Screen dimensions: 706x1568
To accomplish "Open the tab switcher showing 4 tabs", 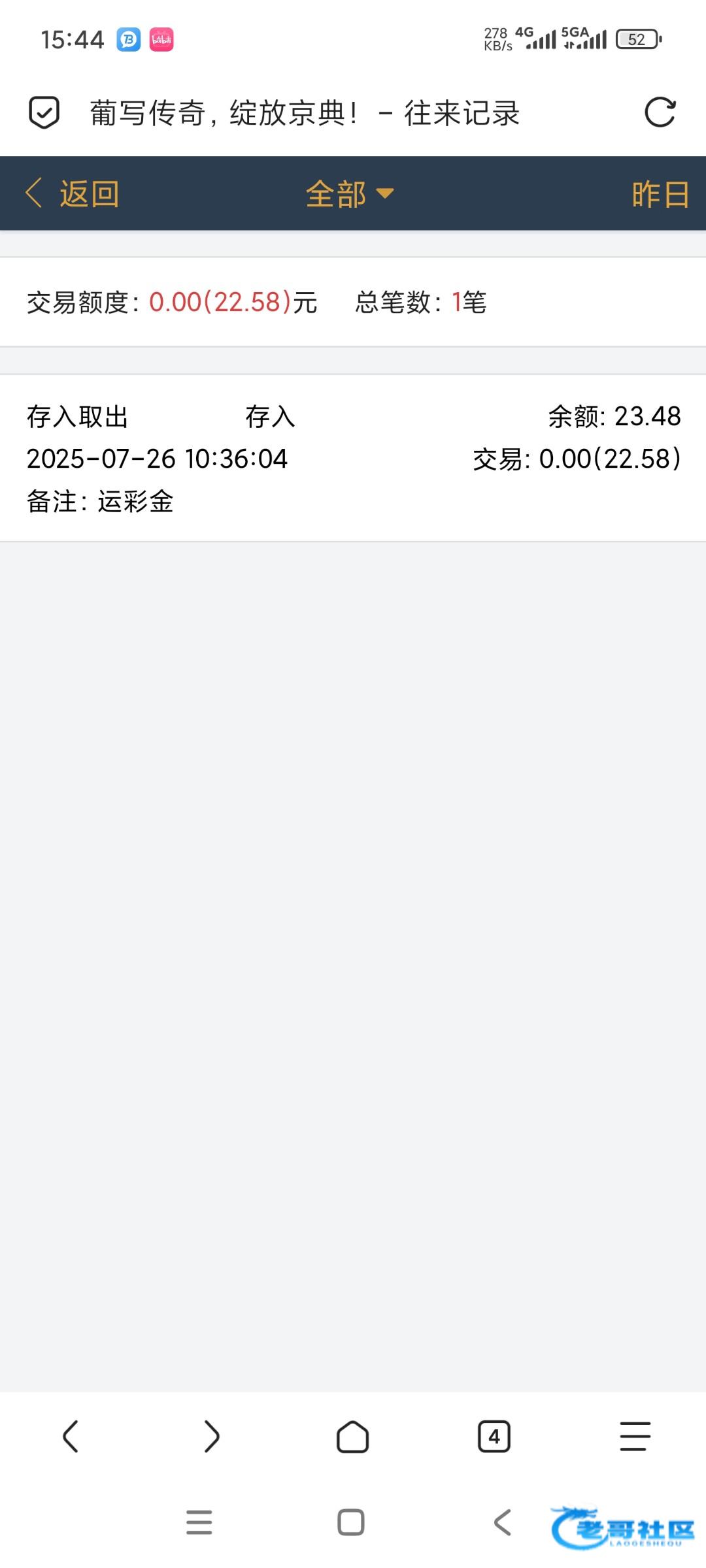I will [x=494, y=1437].
